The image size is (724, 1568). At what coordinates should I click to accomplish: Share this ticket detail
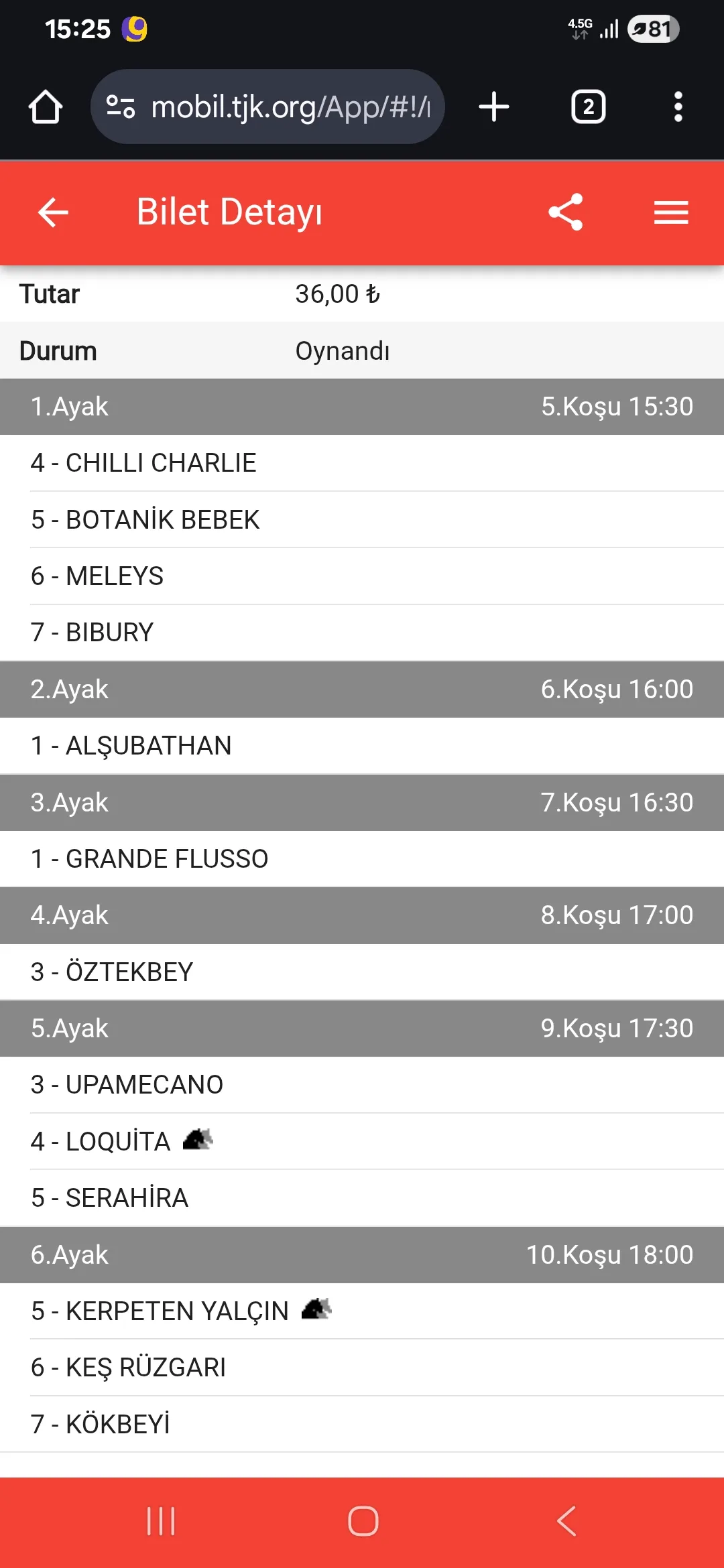coord(566,212)
